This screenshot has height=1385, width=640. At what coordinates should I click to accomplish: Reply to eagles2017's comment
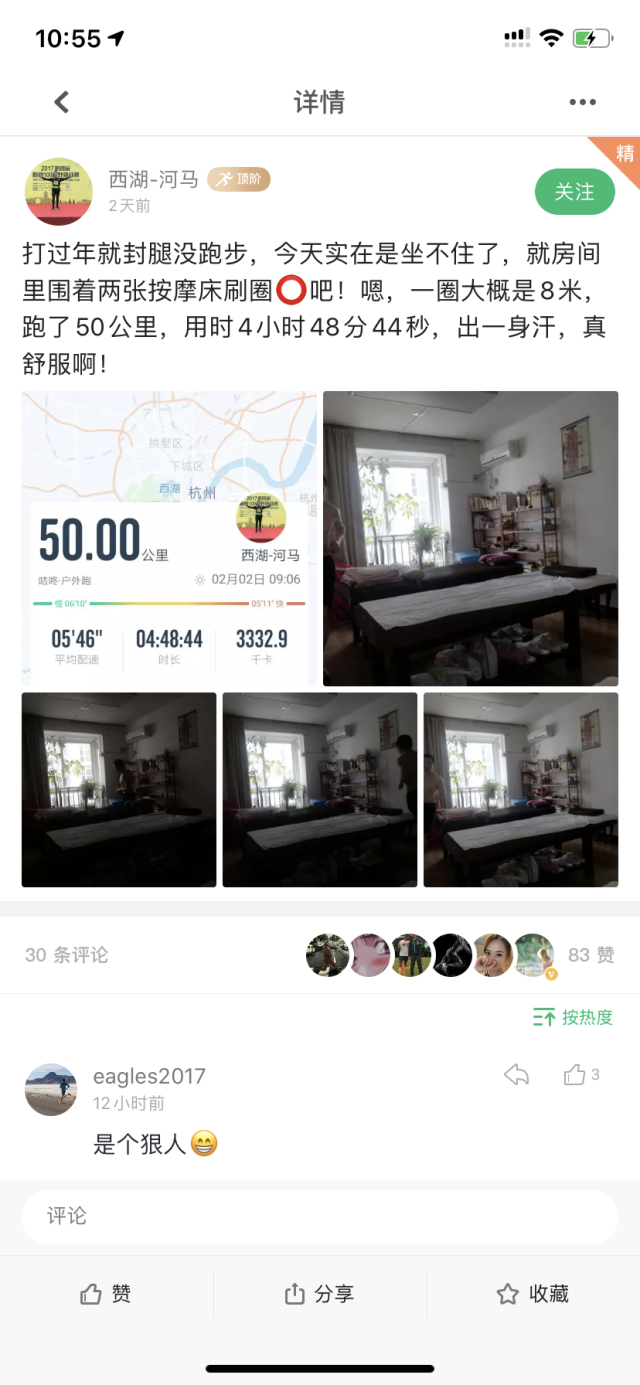pyautogui.click(x=516, y=1075)
